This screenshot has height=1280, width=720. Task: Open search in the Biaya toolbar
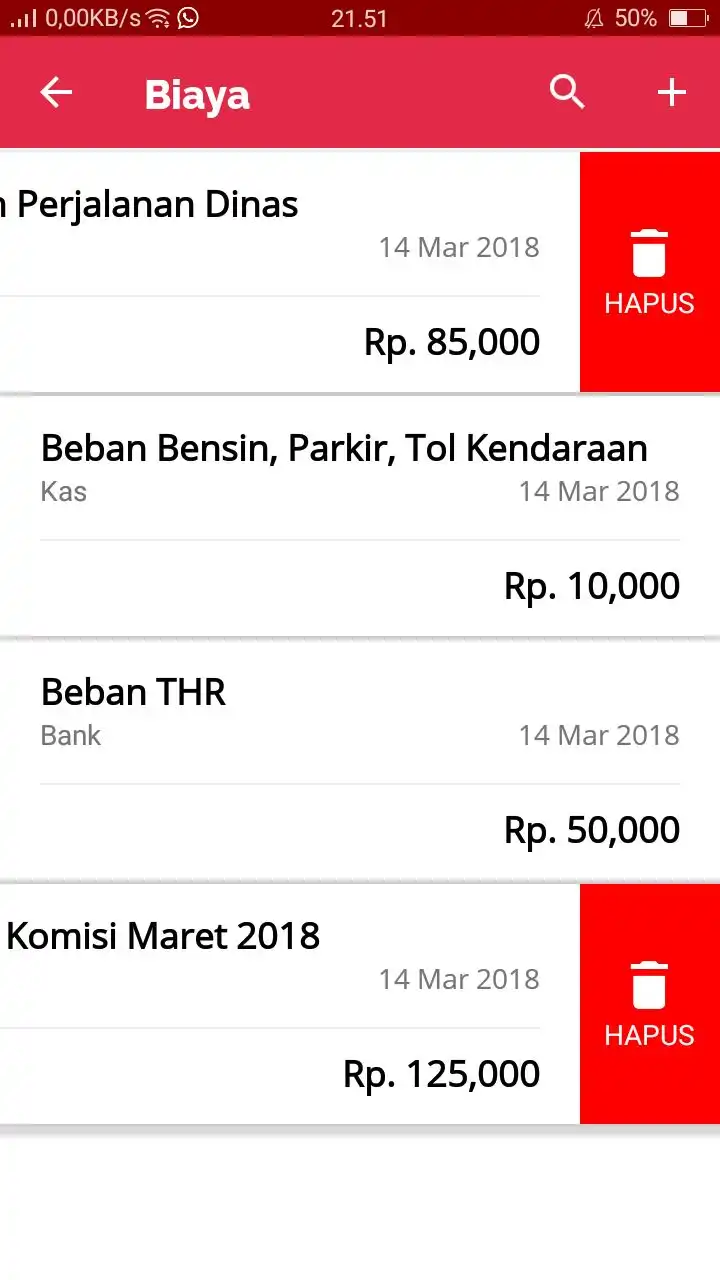[x=567, y=93]
